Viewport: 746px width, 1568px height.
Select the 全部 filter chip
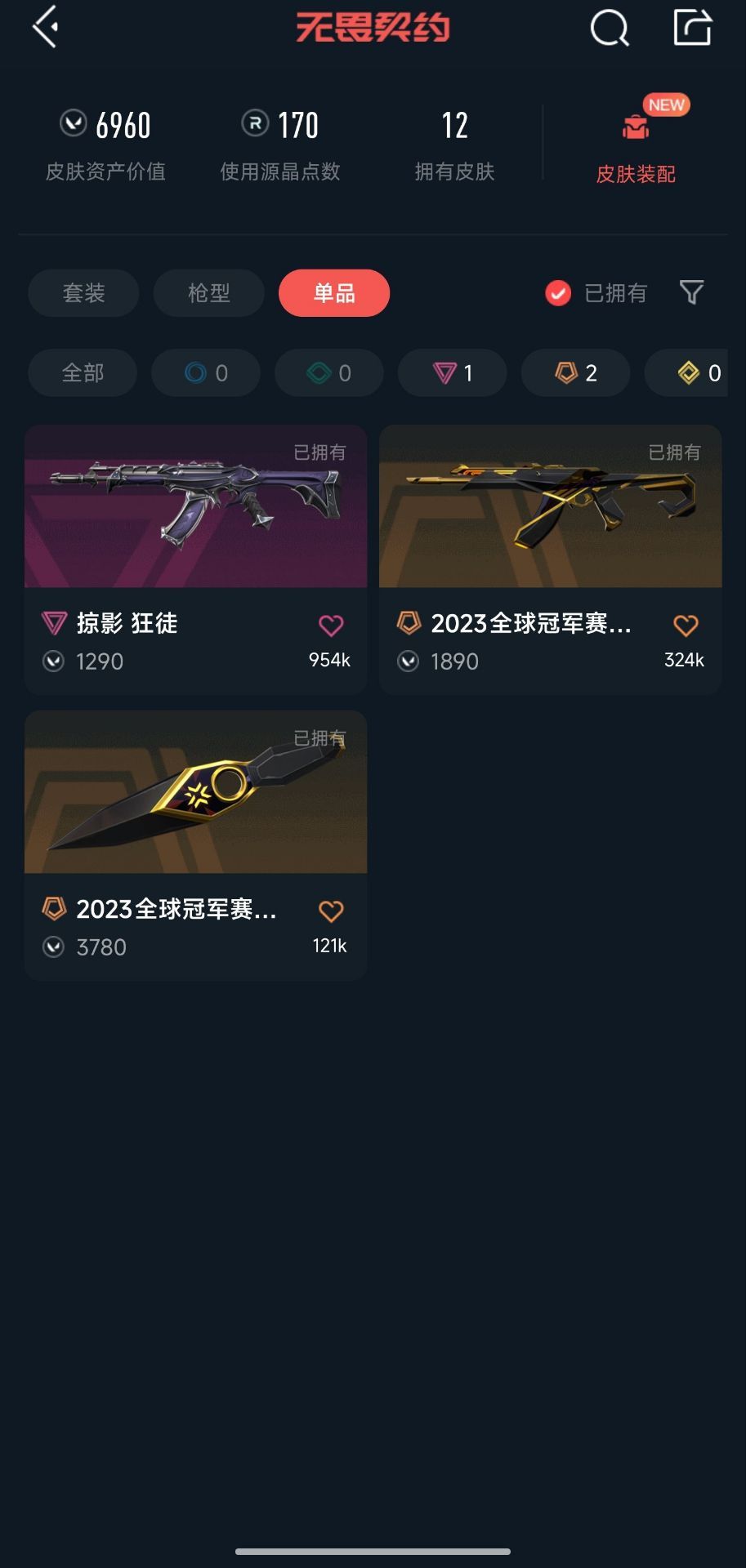pyautogui.click(x=83, y=373)
